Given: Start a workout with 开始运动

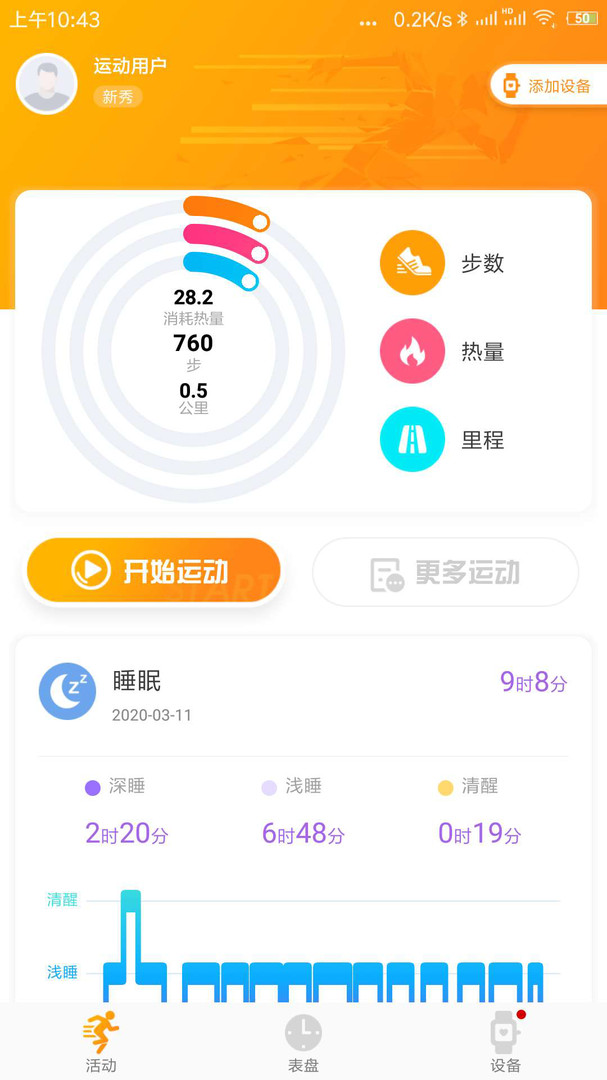Looking at the screenshot, I should 153,571.
